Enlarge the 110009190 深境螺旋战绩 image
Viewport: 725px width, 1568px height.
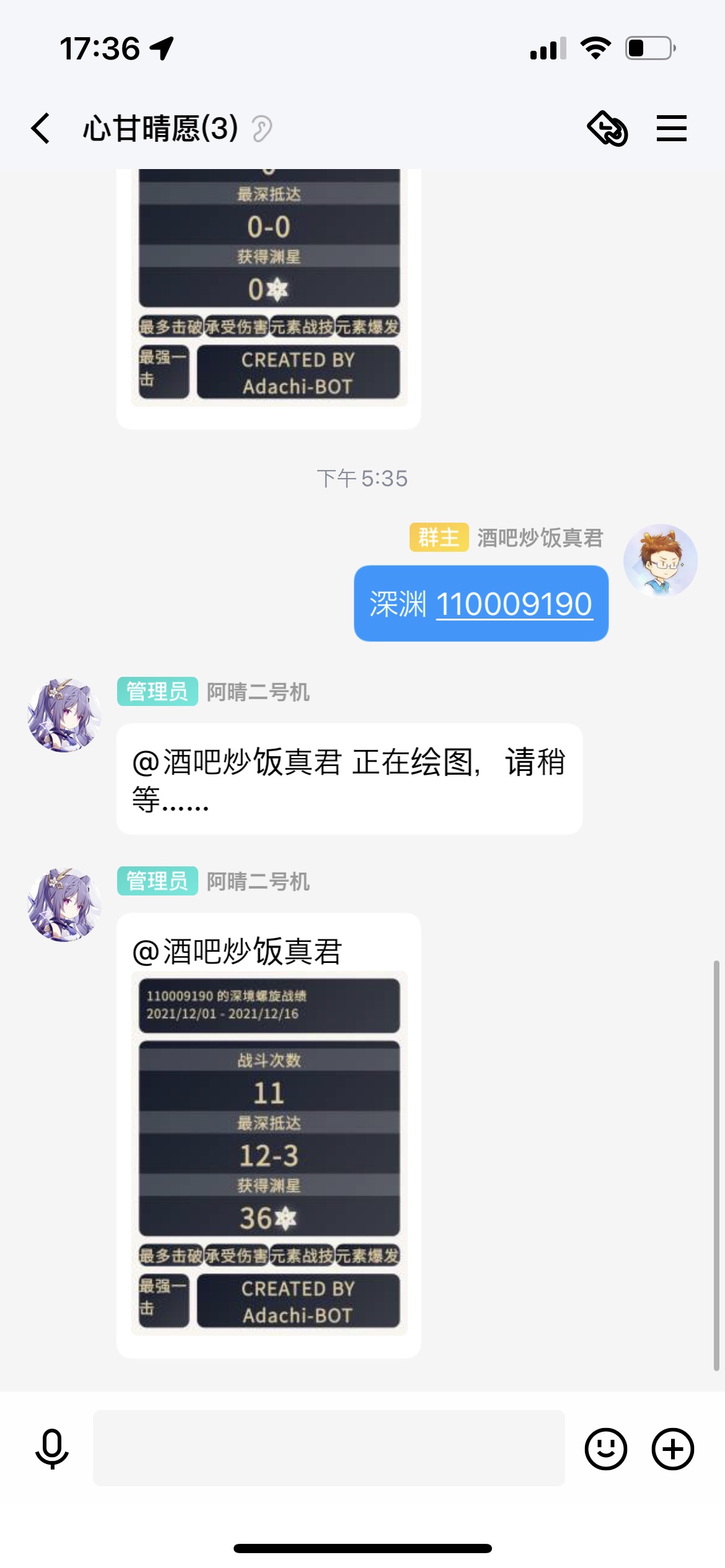(x=269, y=1153)
